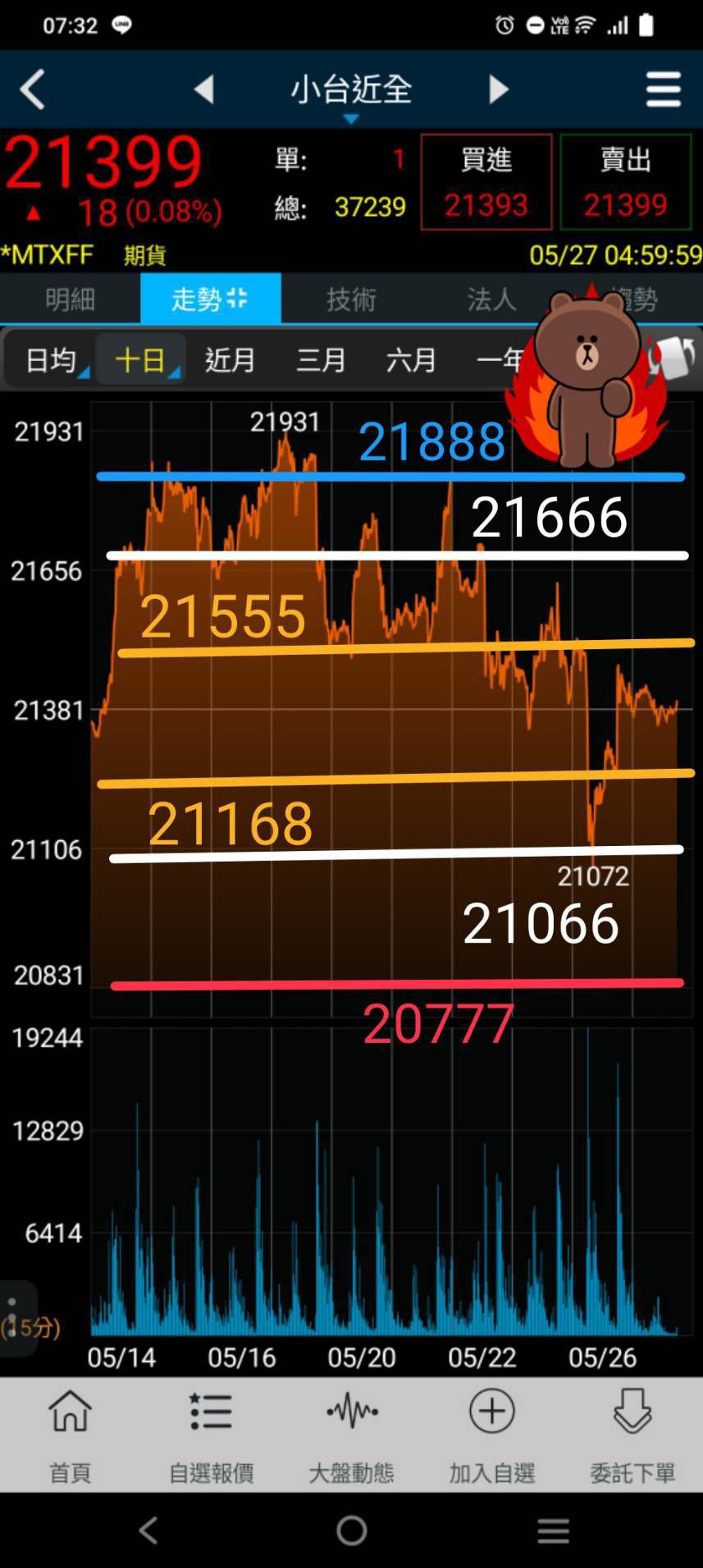
Task: Open the hamburger menu
Action: 663,89
